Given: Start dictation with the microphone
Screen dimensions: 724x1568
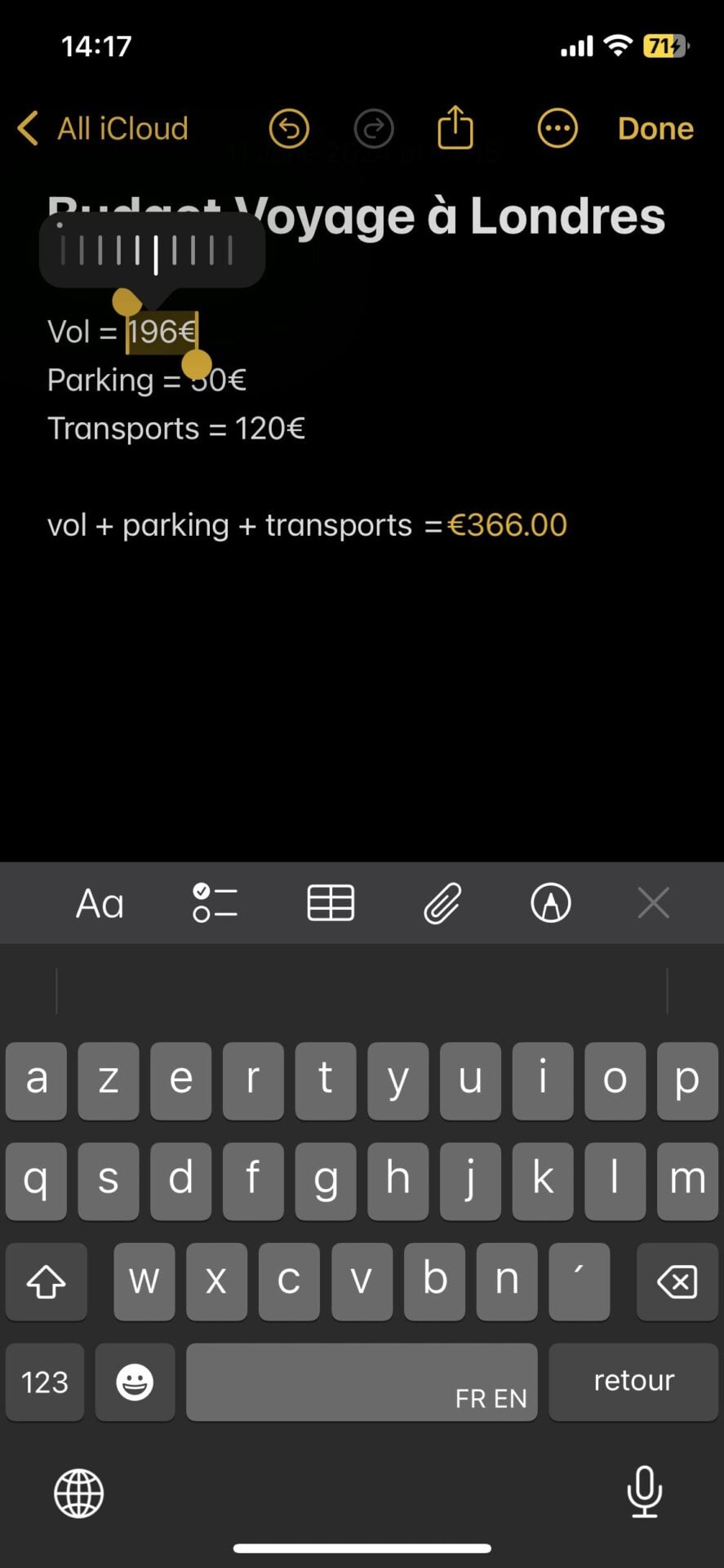Looking at the screenshot, I should (644, 1491).
